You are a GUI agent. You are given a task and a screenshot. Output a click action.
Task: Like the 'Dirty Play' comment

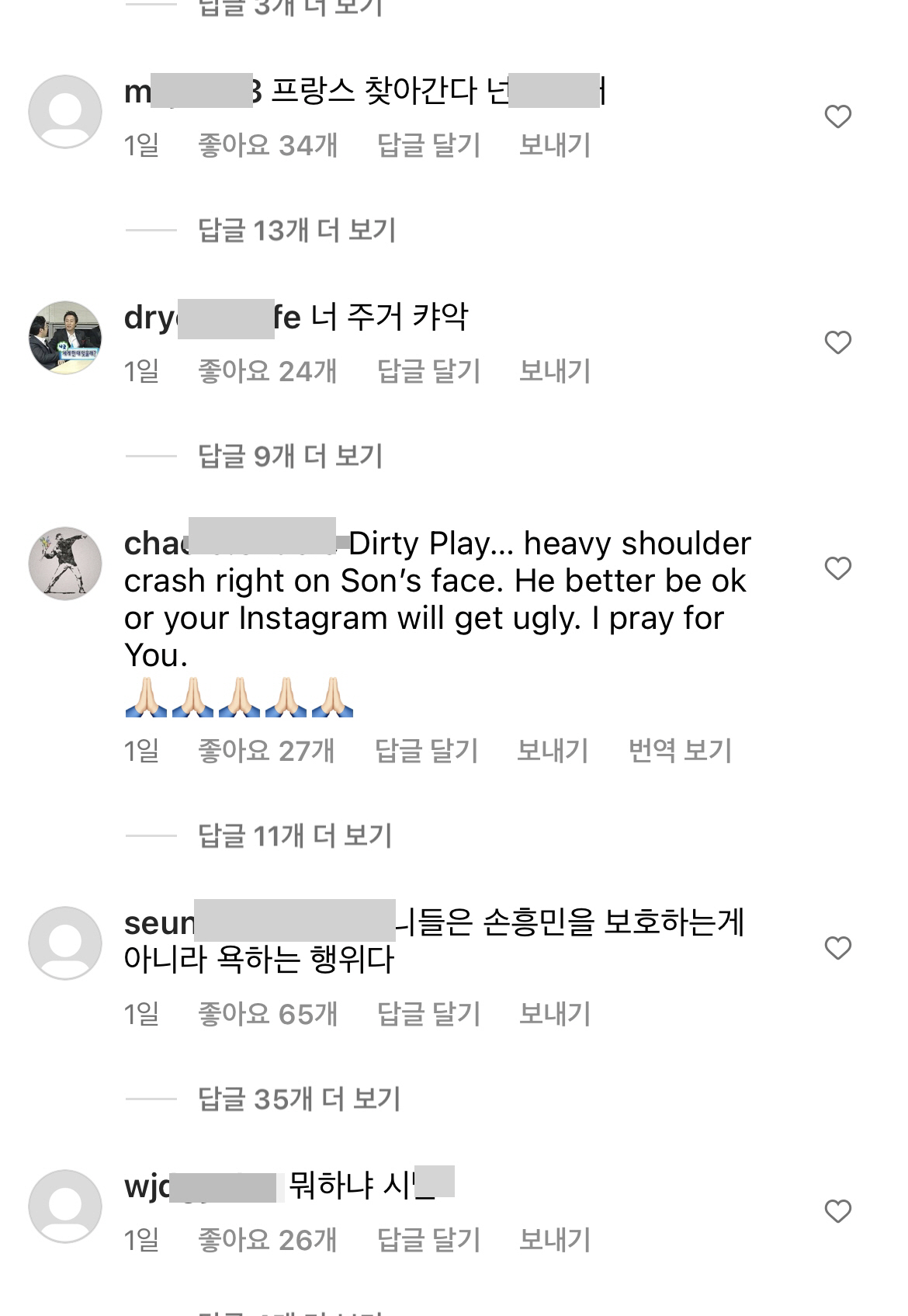[x=837, y=568]
